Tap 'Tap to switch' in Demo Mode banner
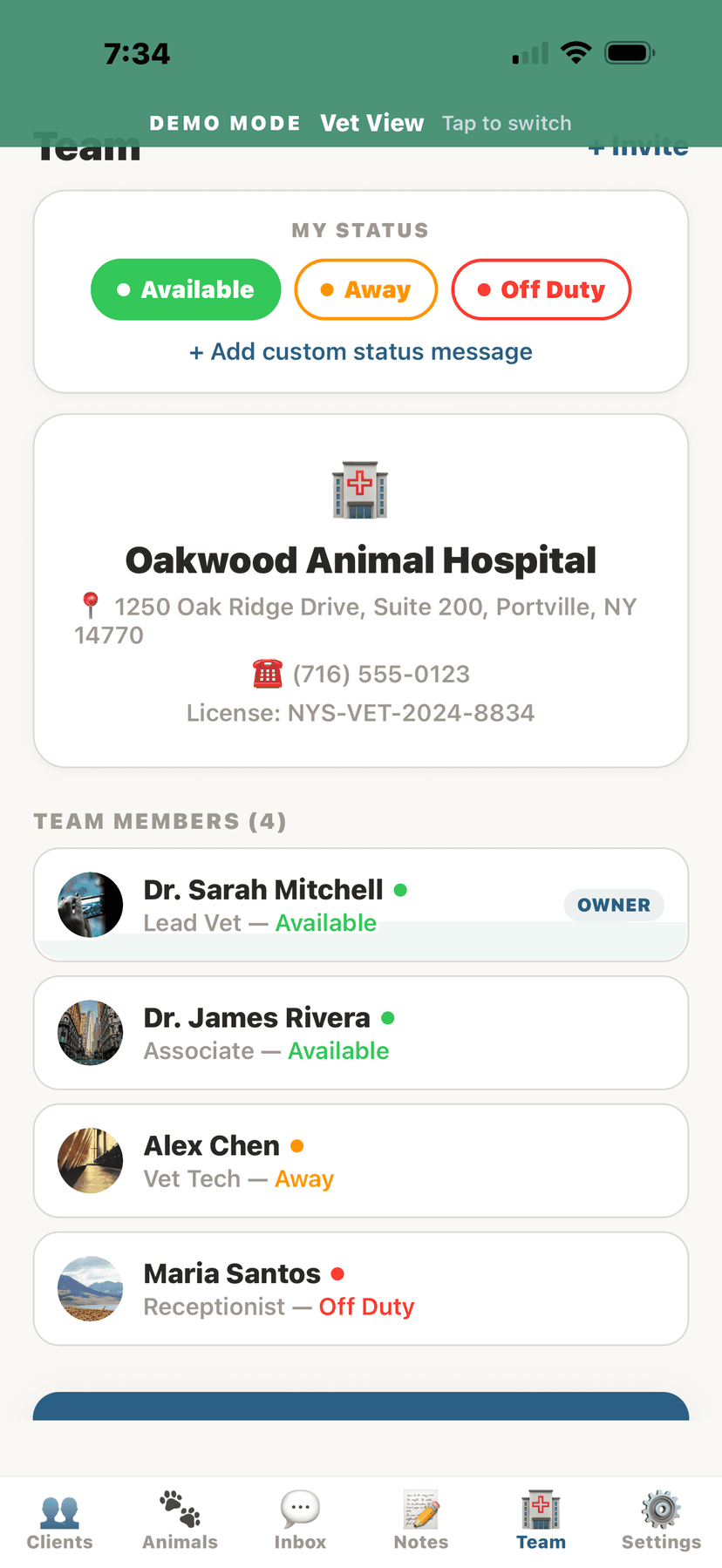This screenshot has height=1568, width=722. click(x=507, y=123)
